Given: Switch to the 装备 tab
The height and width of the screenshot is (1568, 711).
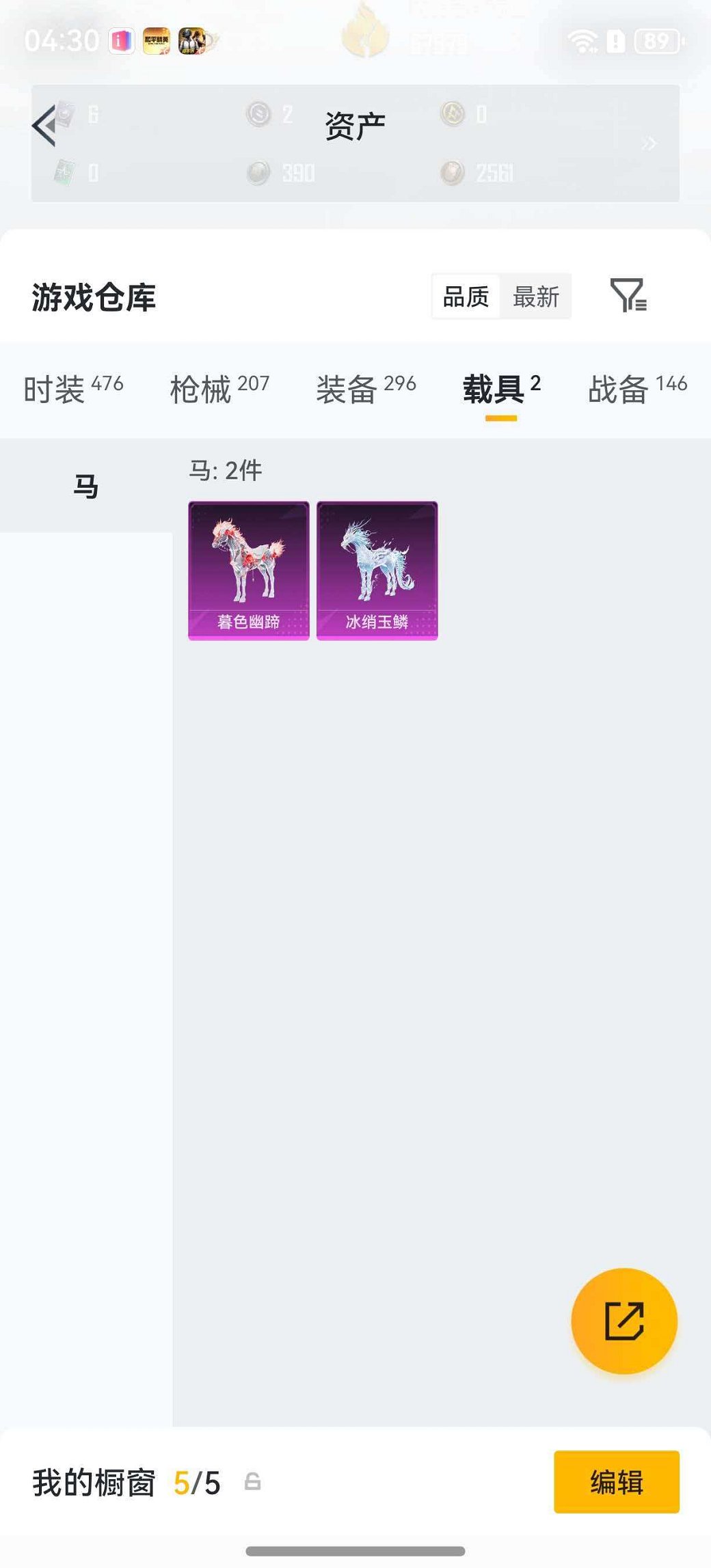Looking at the screenshot, I should click(366, 389).
